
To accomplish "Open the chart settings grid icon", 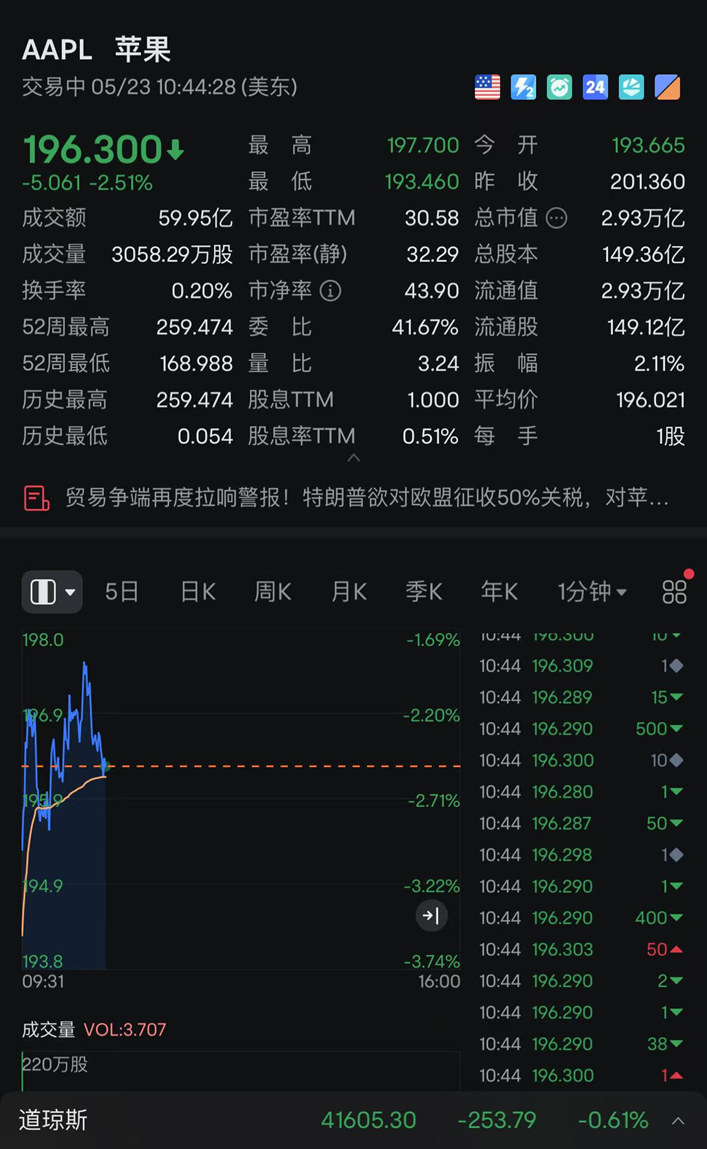I will click(x=675, y=592).
